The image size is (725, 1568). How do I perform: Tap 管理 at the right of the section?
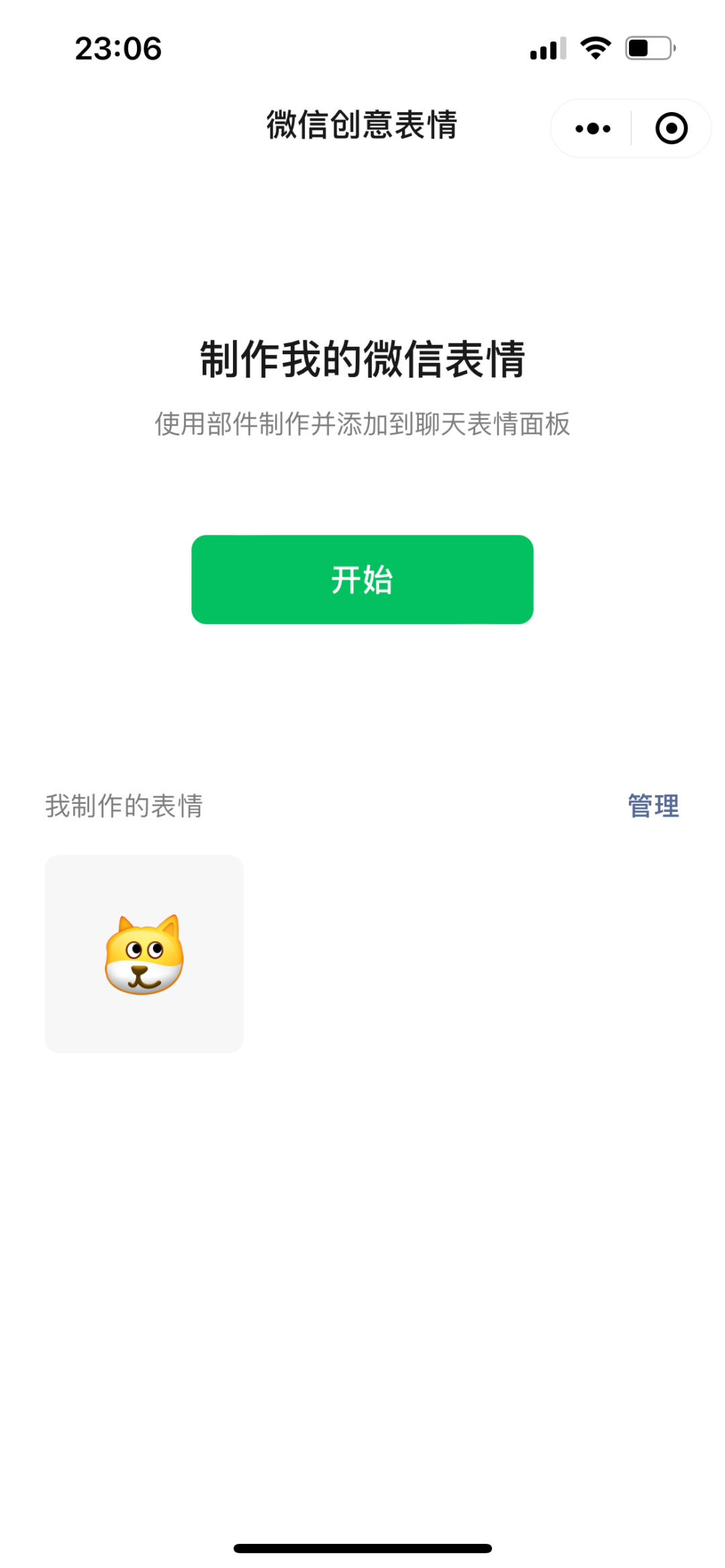click(x=652, y=806)
